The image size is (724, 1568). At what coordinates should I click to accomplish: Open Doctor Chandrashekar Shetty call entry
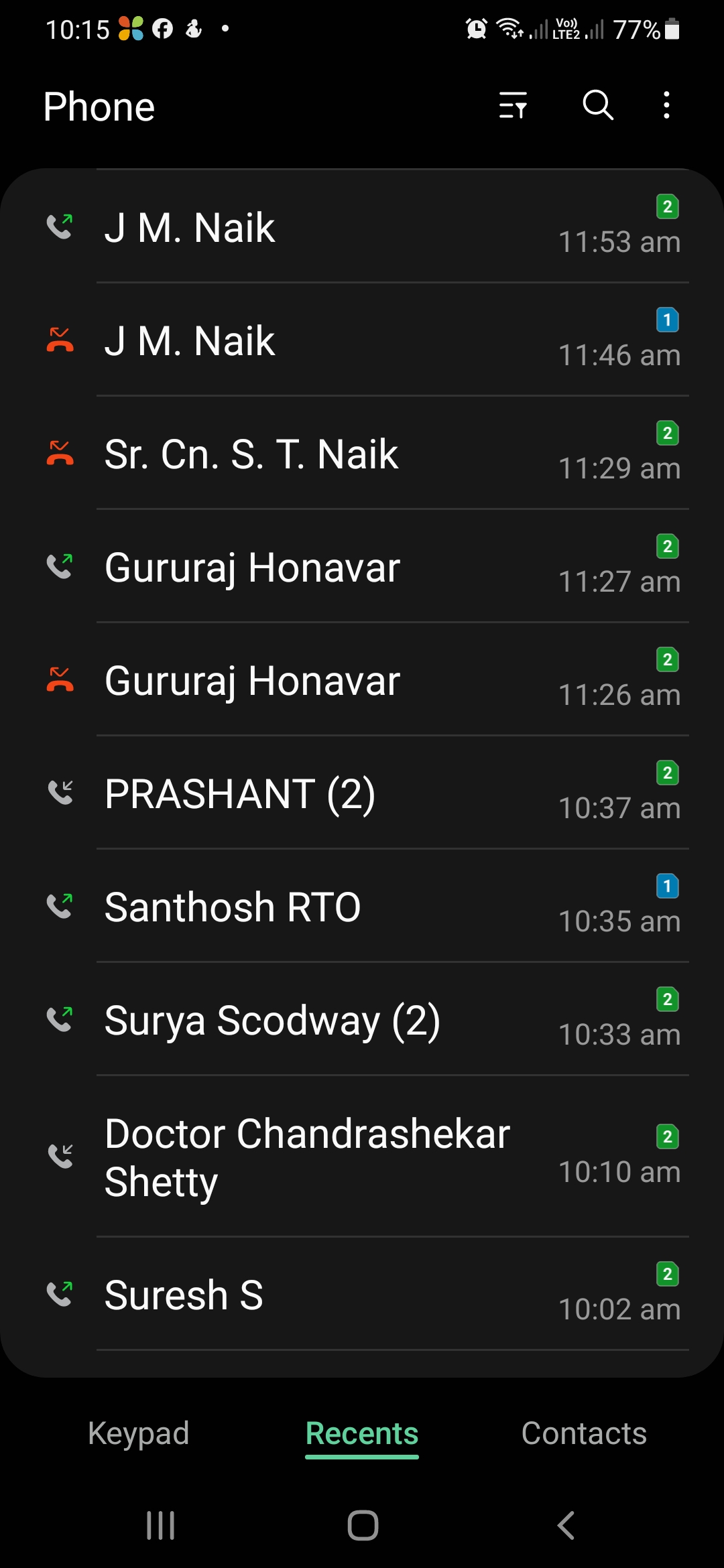coord(362,1157)
